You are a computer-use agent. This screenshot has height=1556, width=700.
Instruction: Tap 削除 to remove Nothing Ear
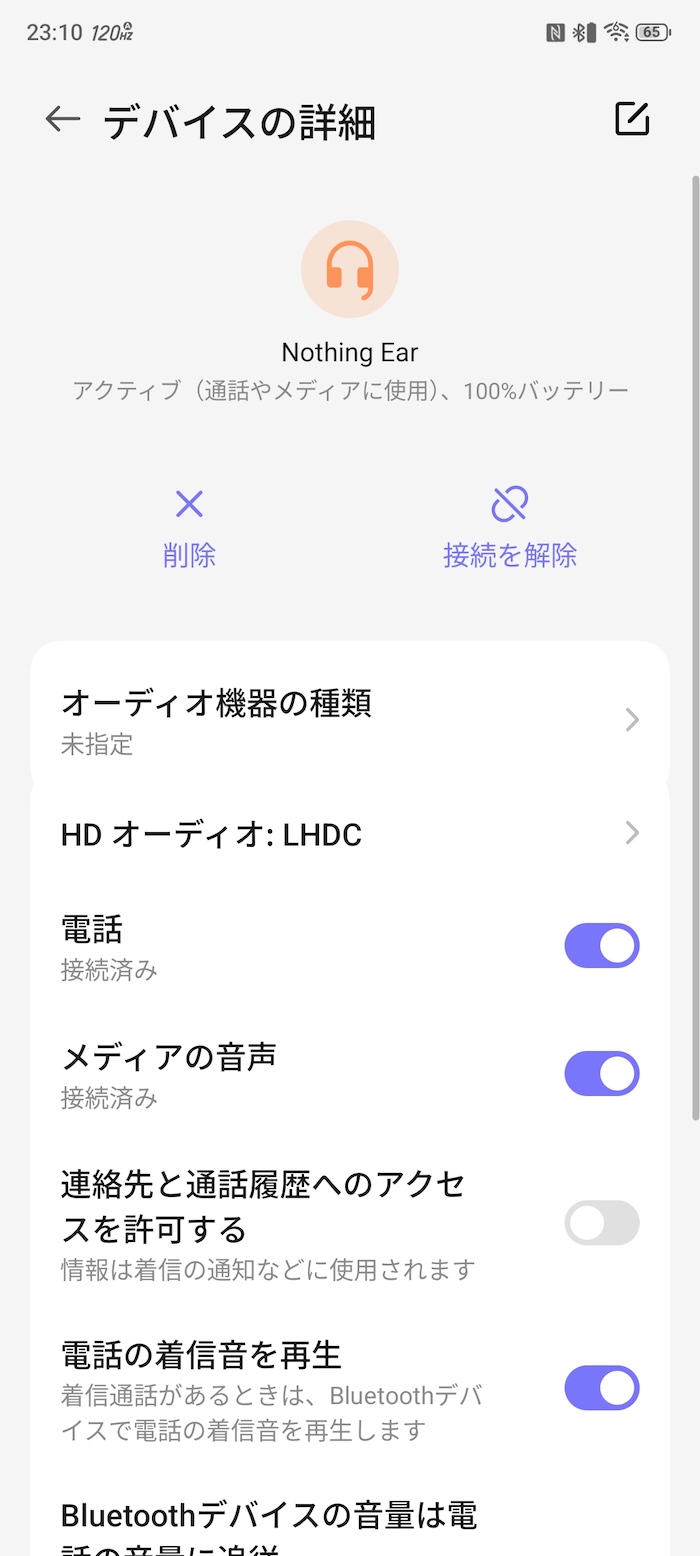click(189, 528)
